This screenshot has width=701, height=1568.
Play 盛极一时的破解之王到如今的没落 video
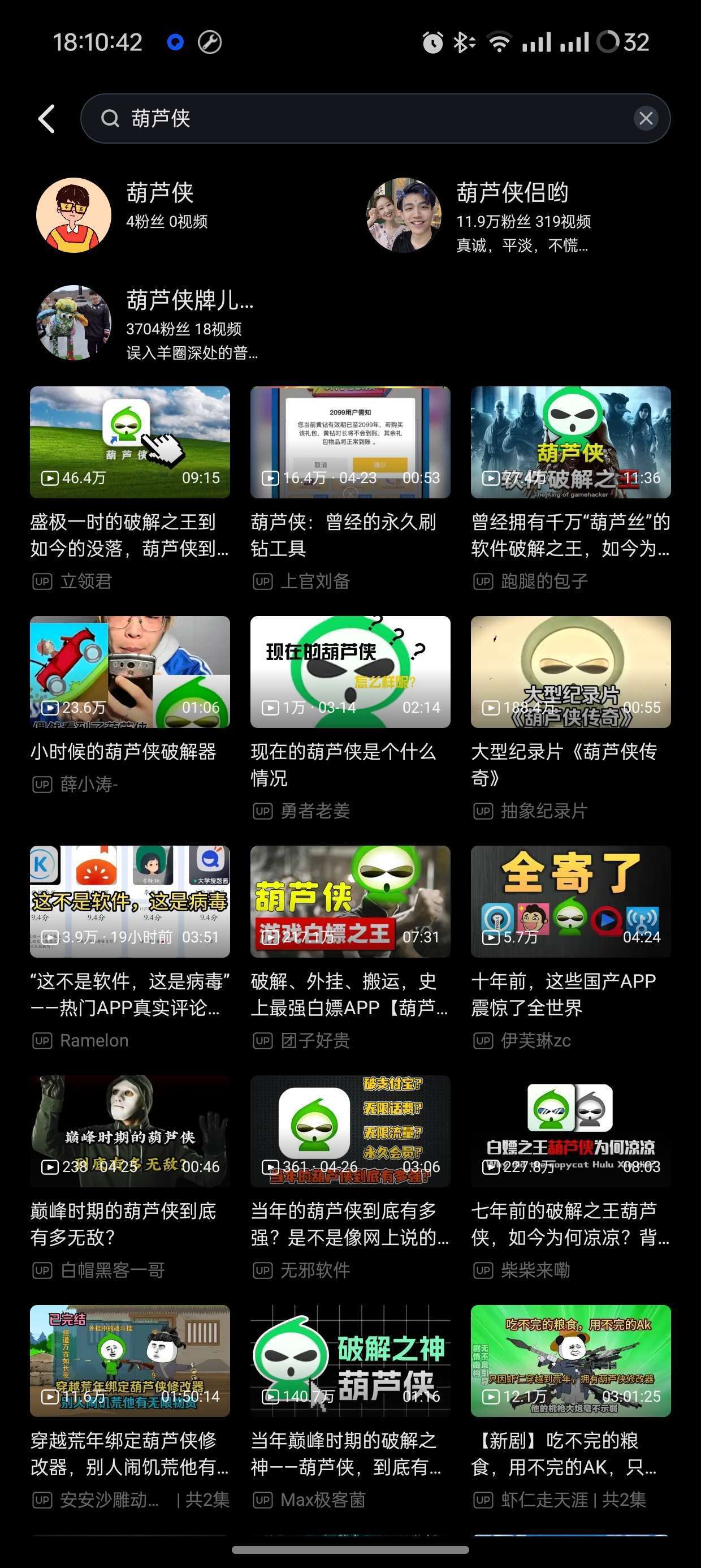click(129, 442)
